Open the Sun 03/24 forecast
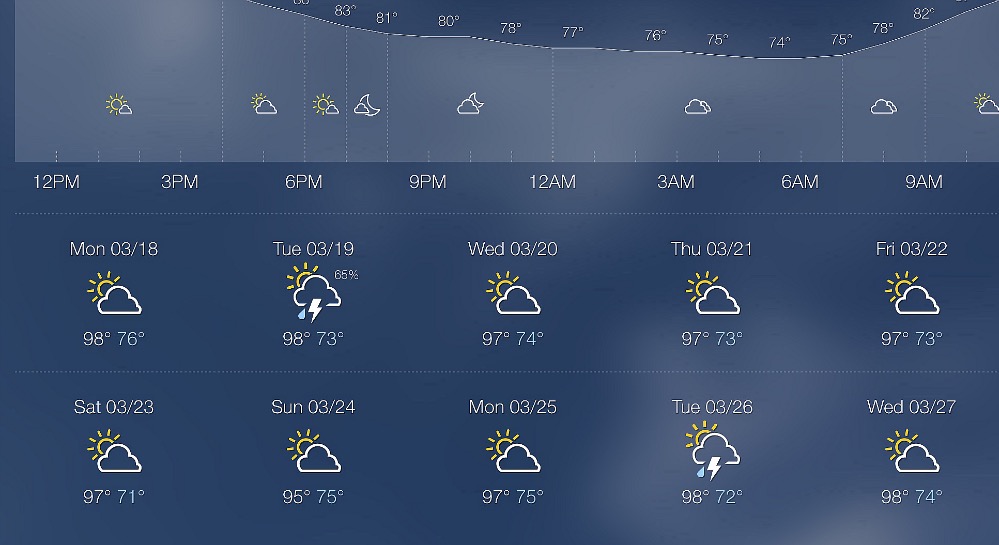 tap(313, 452)
